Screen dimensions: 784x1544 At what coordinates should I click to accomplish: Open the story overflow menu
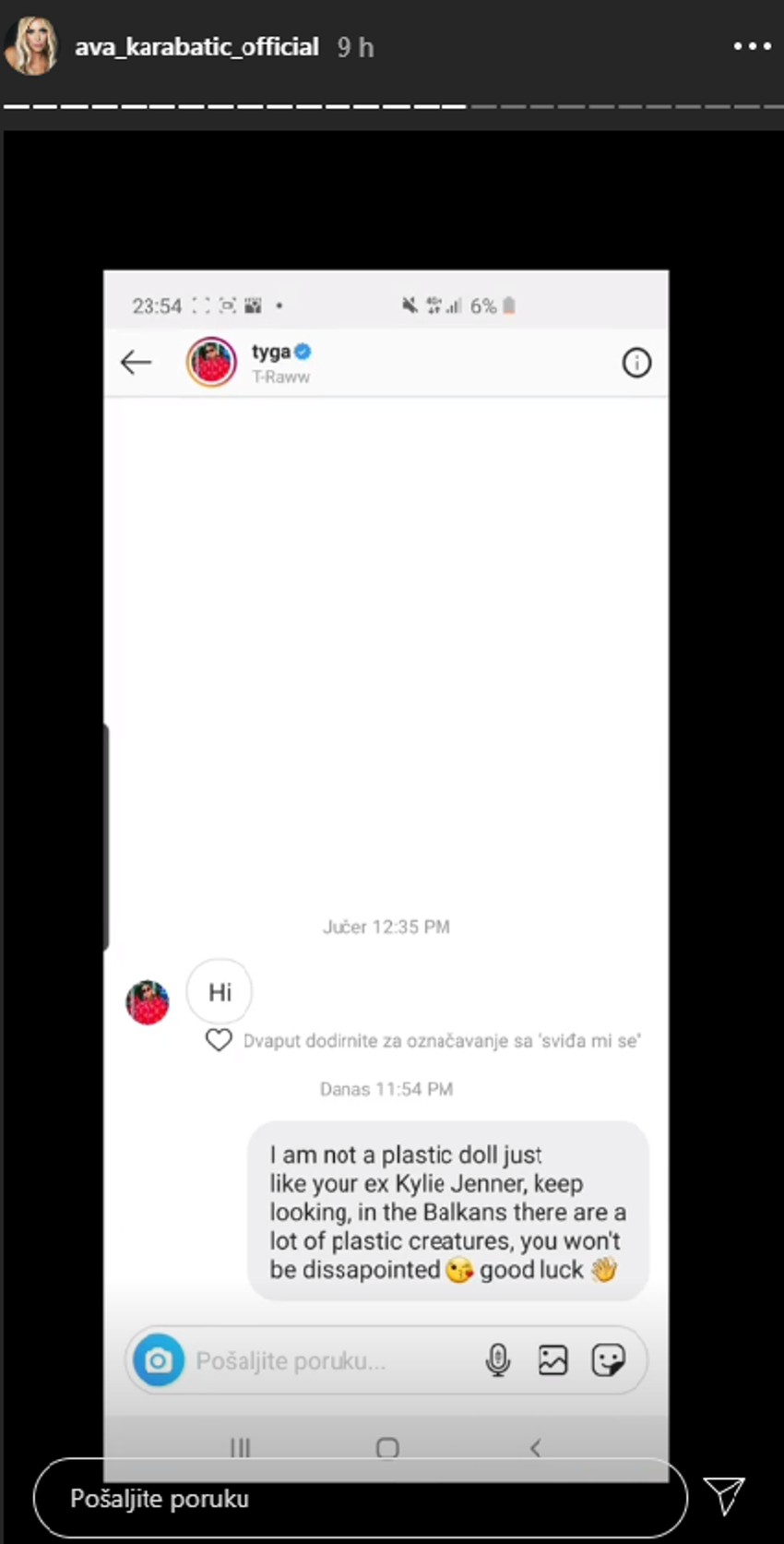click(x=752, y=46)
